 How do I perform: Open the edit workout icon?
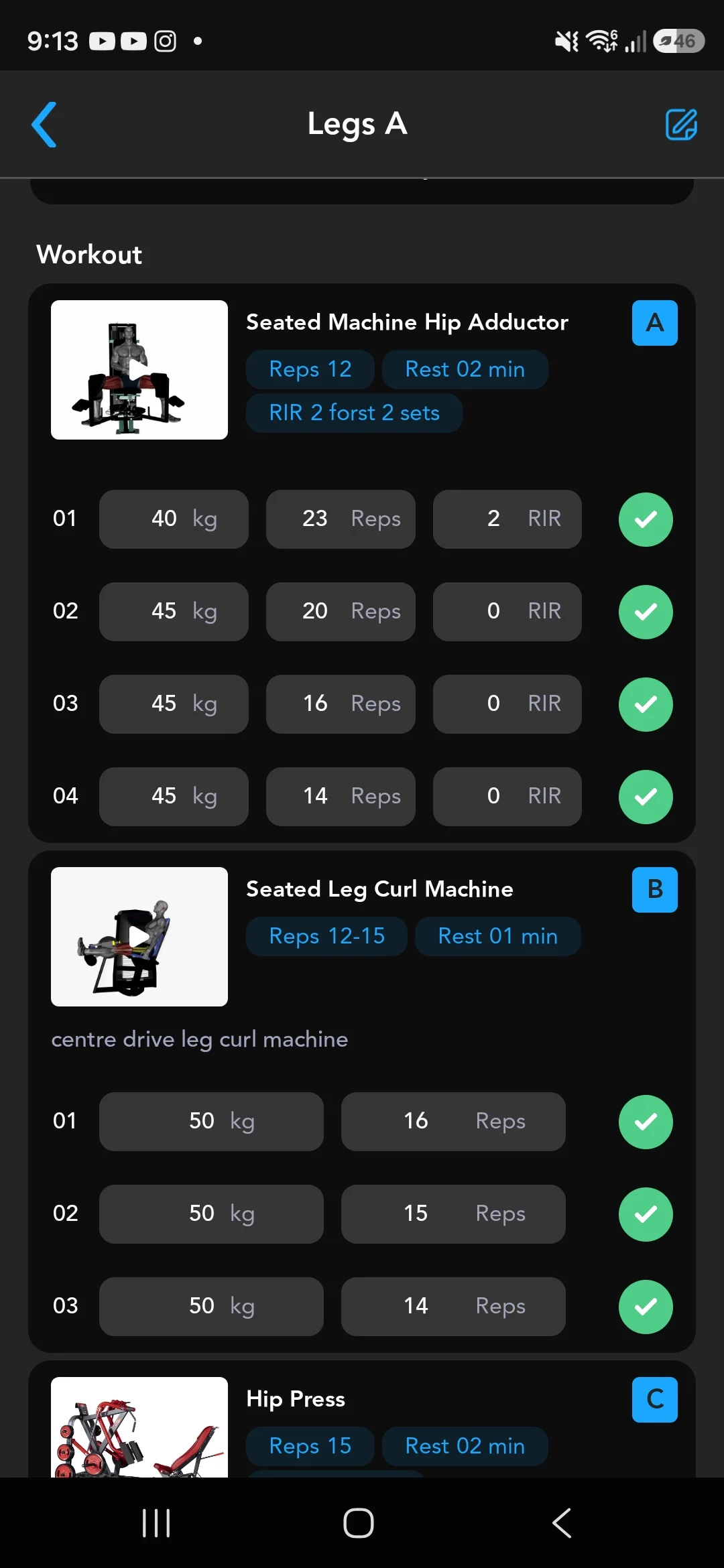681,125
